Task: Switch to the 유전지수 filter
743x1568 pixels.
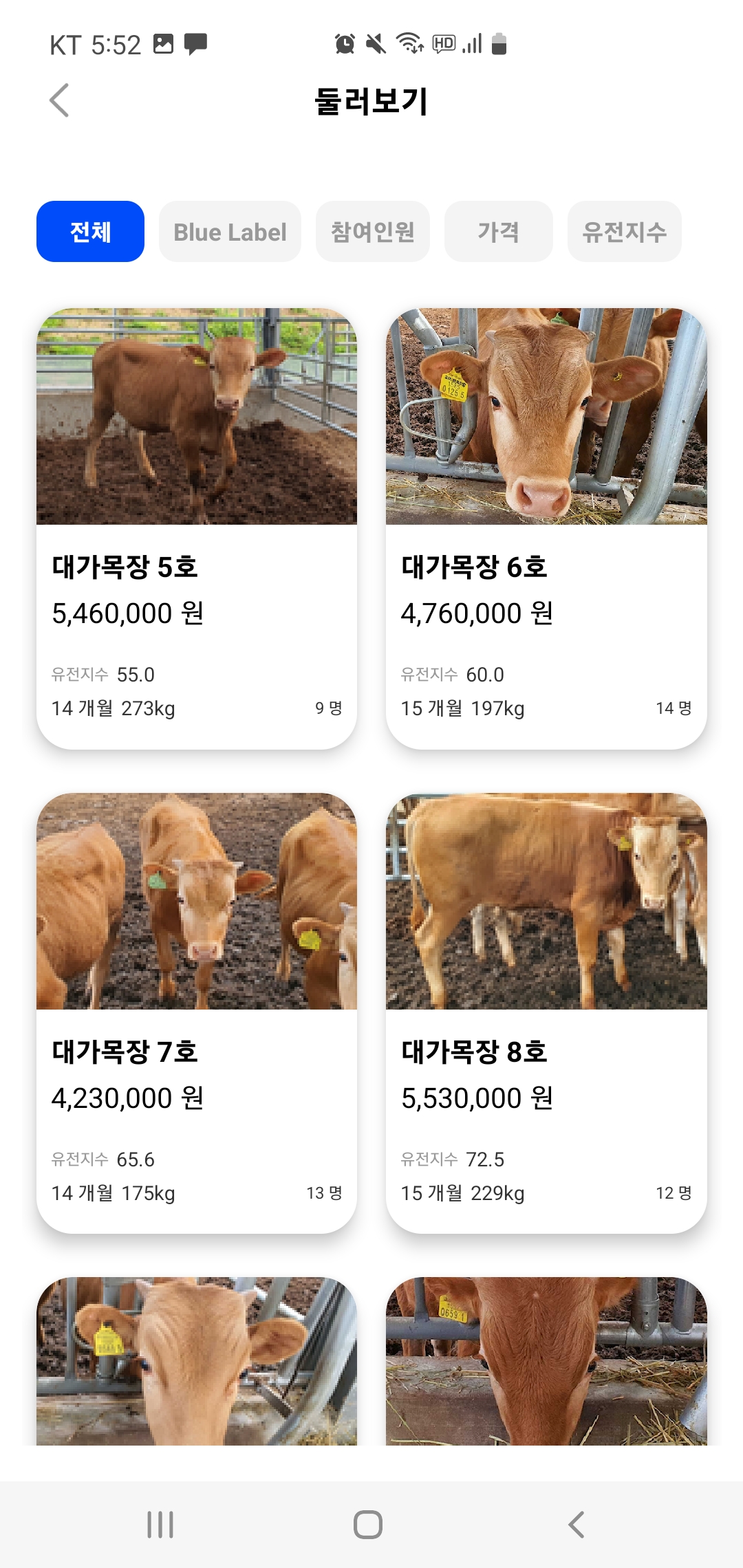Action: point(624,232)
